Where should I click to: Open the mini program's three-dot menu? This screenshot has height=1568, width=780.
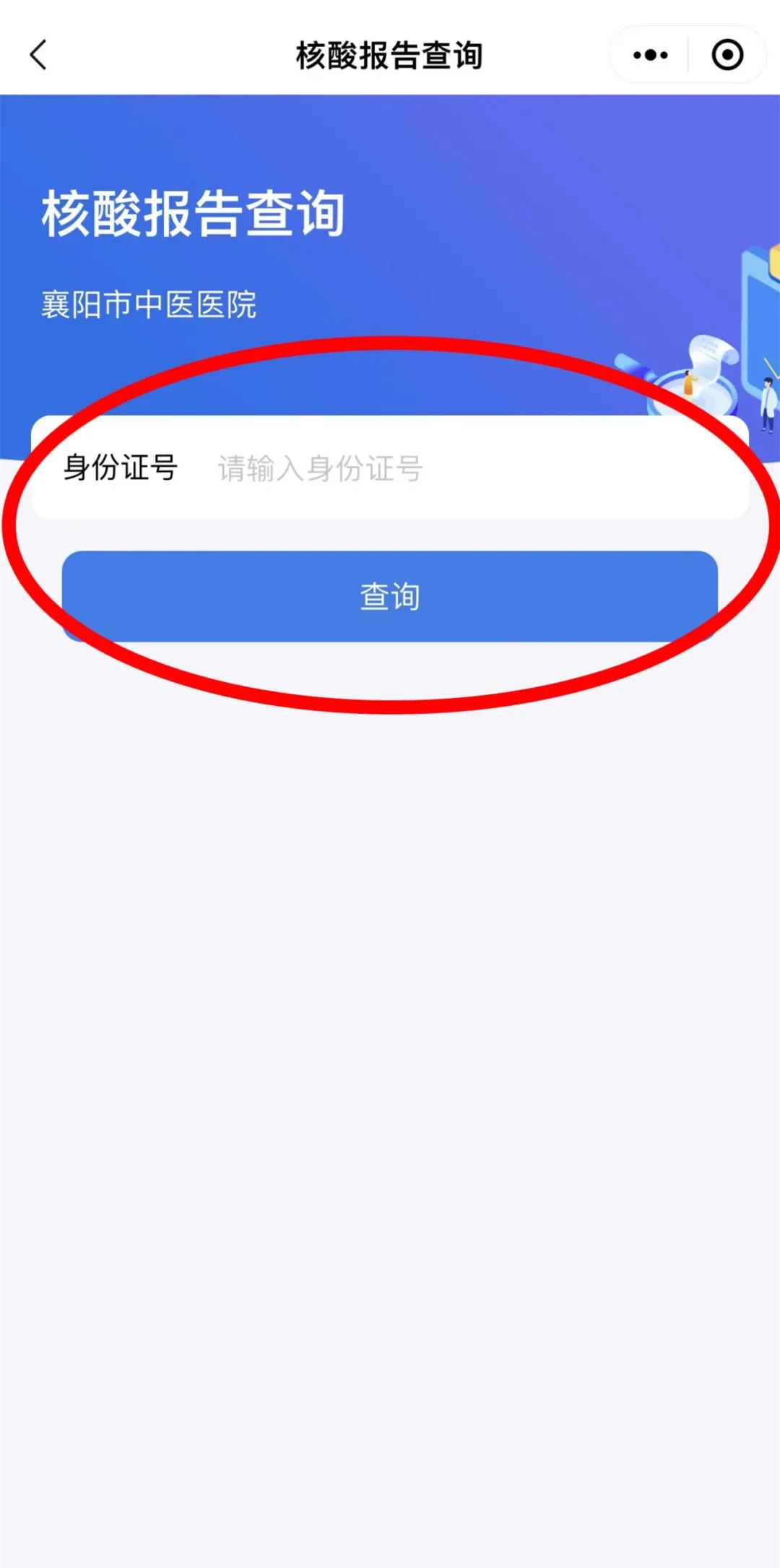click(x=650, y=55)
